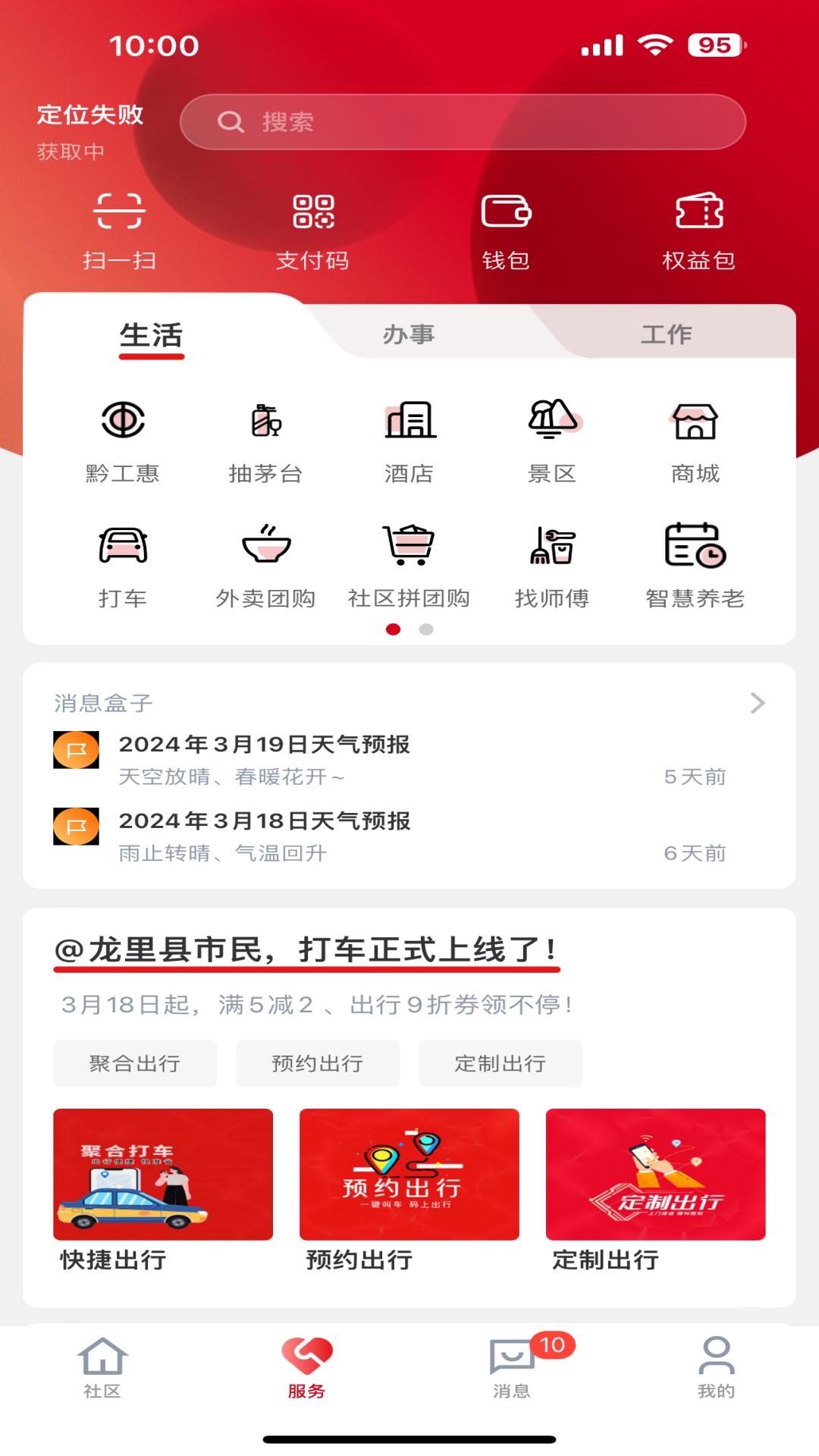The image size is (819, 1456).
Task: Switch to the 我的 profile tab
Action: pyautogui.click(x=716, y=1367)
